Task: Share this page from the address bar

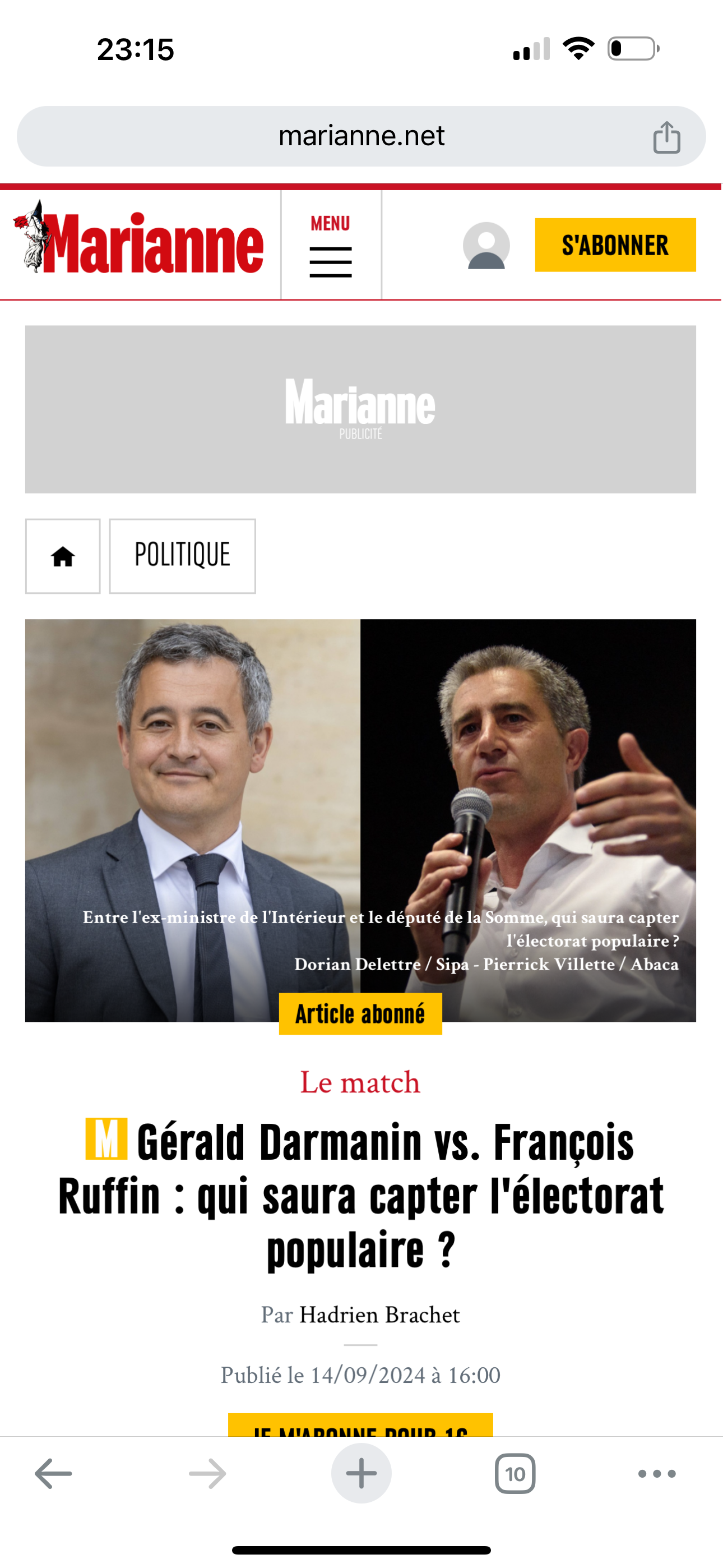Action: pos(666,137)
